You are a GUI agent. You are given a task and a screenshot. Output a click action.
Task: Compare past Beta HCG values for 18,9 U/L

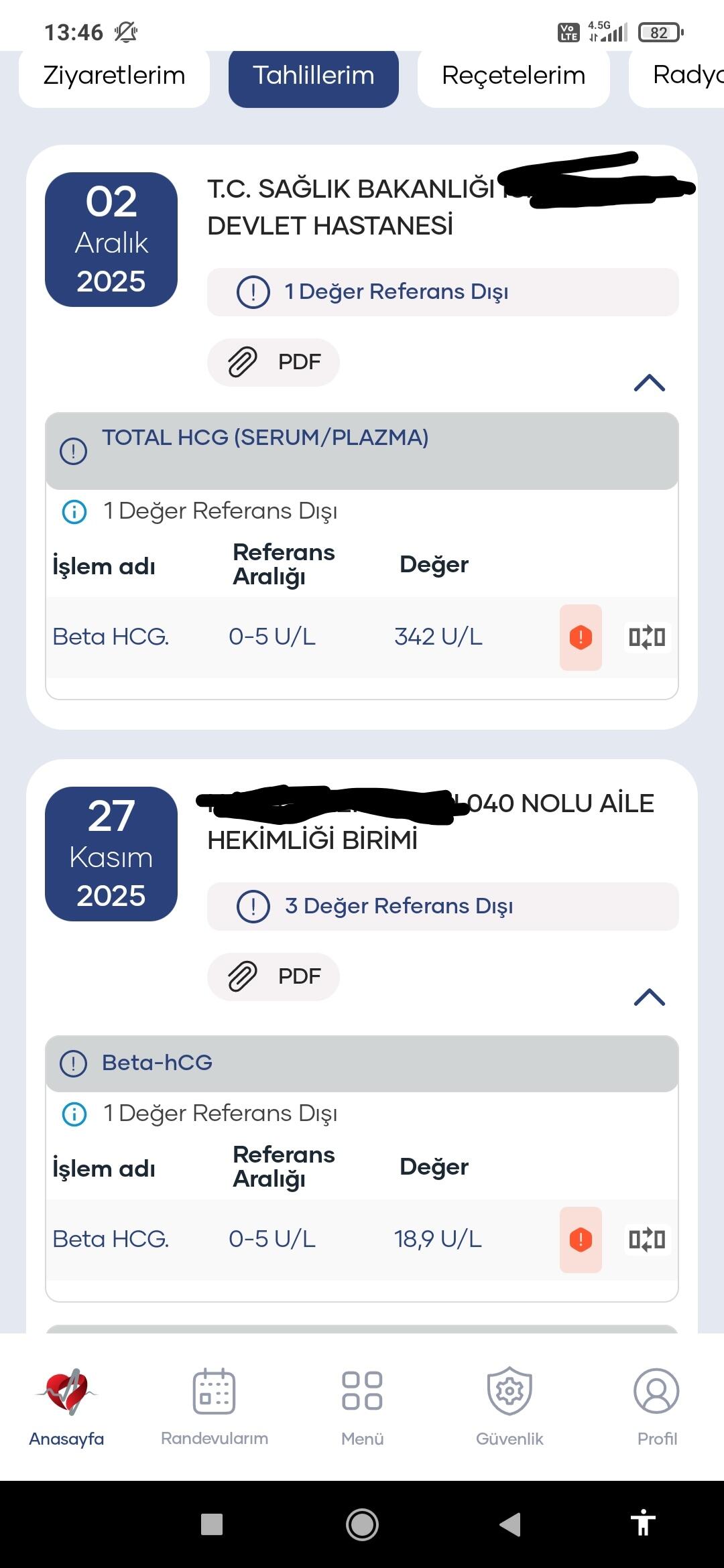point(647,1240)
